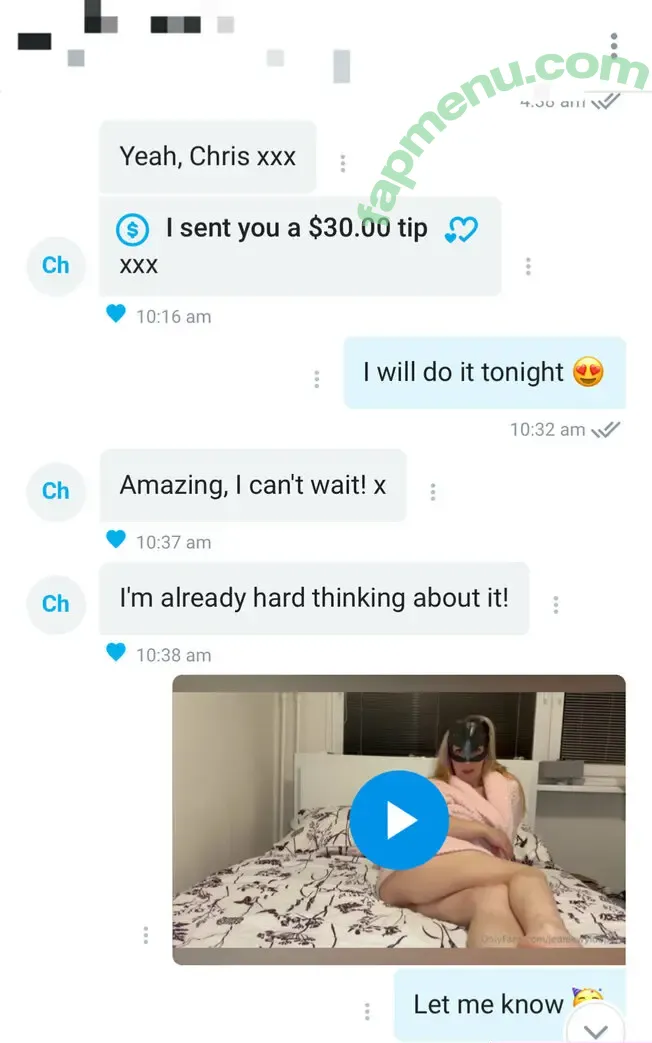This screenshot has width=652, height=1043.
Task: Open options beside the video message
Action: pyautogui.click(x=146, y=935)
